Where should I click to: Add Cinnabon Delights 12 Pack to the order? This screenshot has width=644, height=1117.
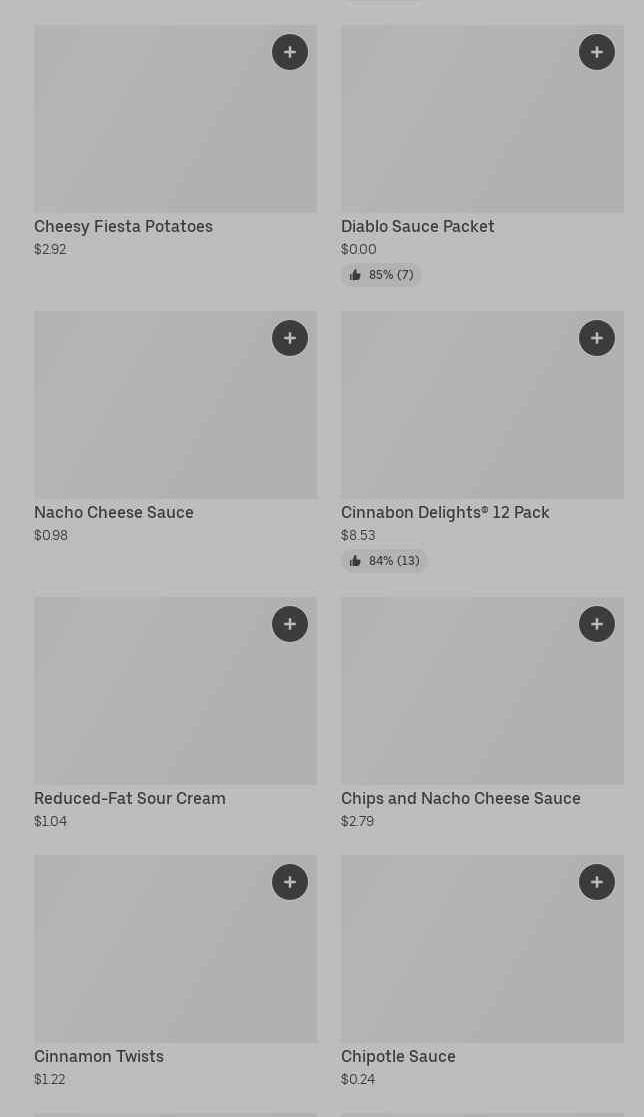597,338
